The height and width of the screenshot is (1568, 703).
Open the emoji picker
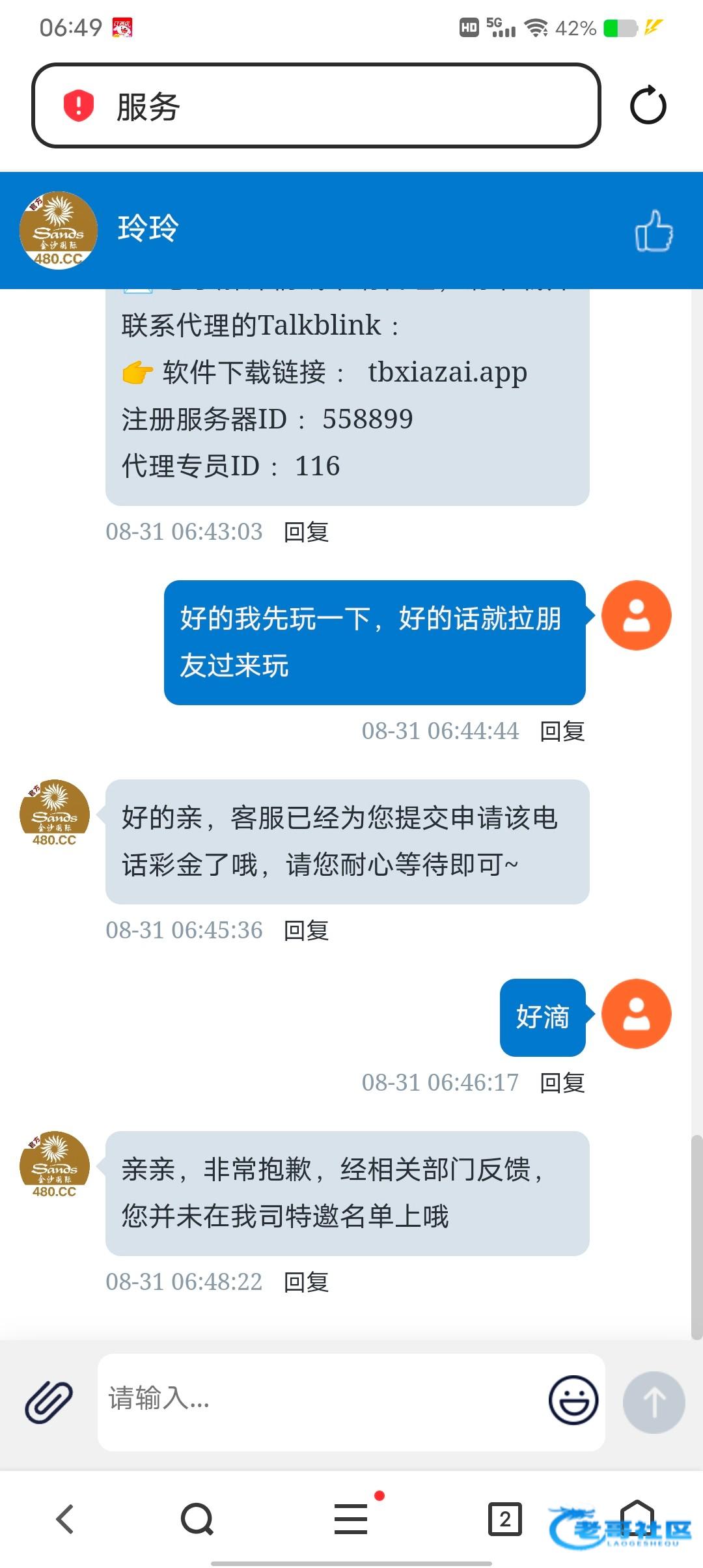pos(573,1400)
